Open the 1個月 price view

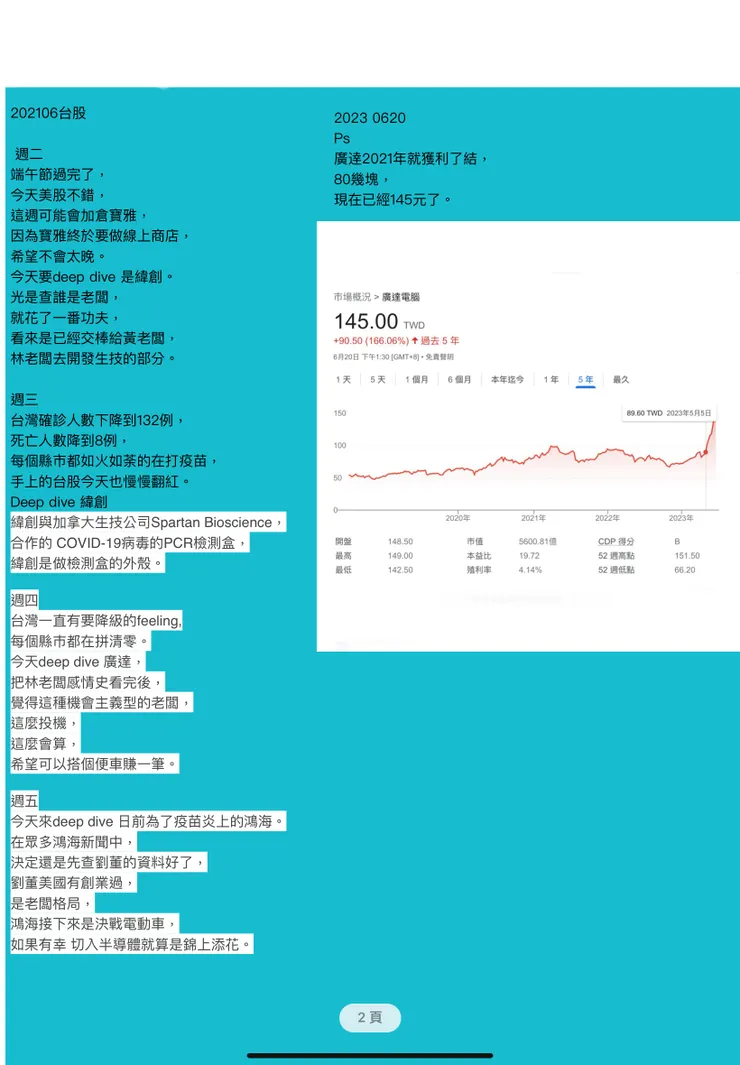416,380
